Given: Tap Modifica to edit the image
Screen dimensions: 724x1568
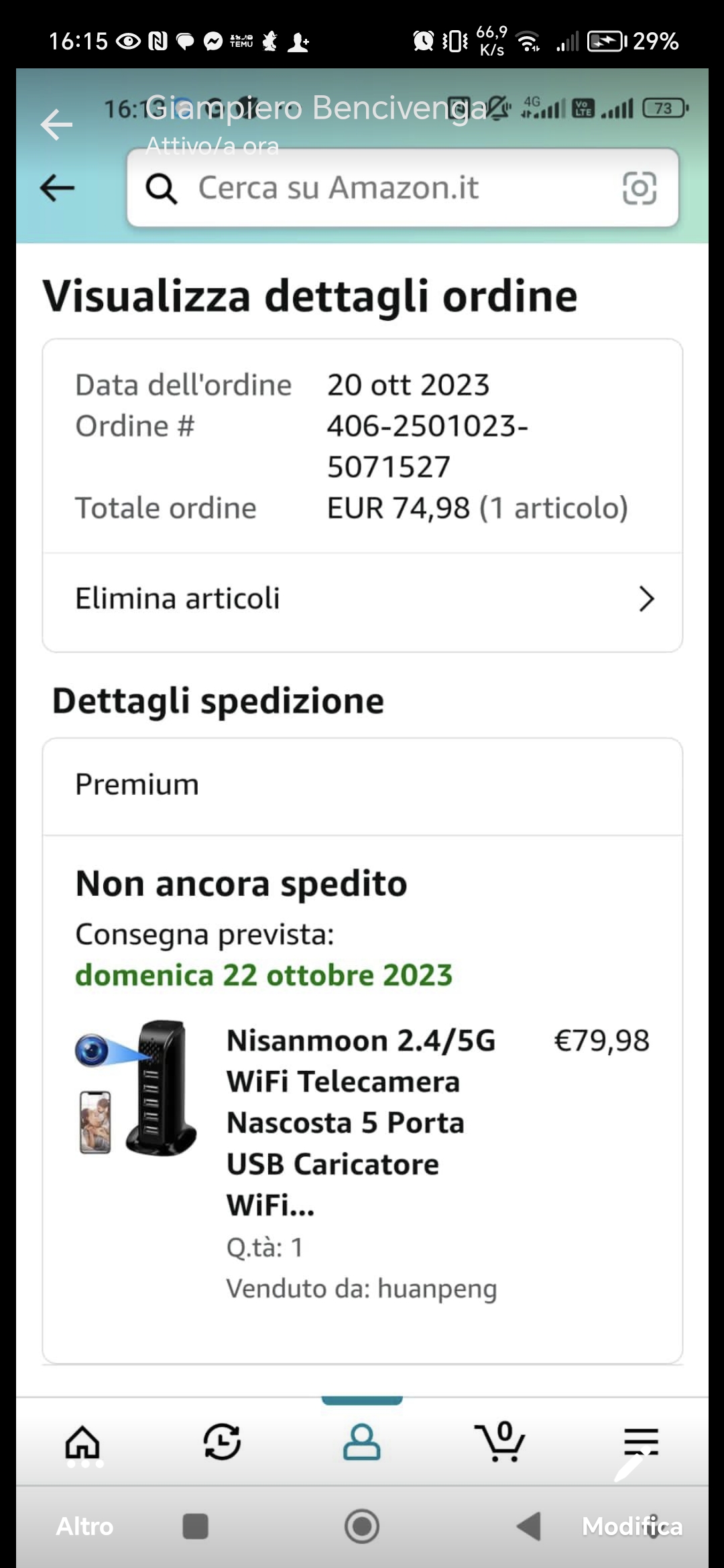Looking at the screenshot, I should (x=631, y=1526).
